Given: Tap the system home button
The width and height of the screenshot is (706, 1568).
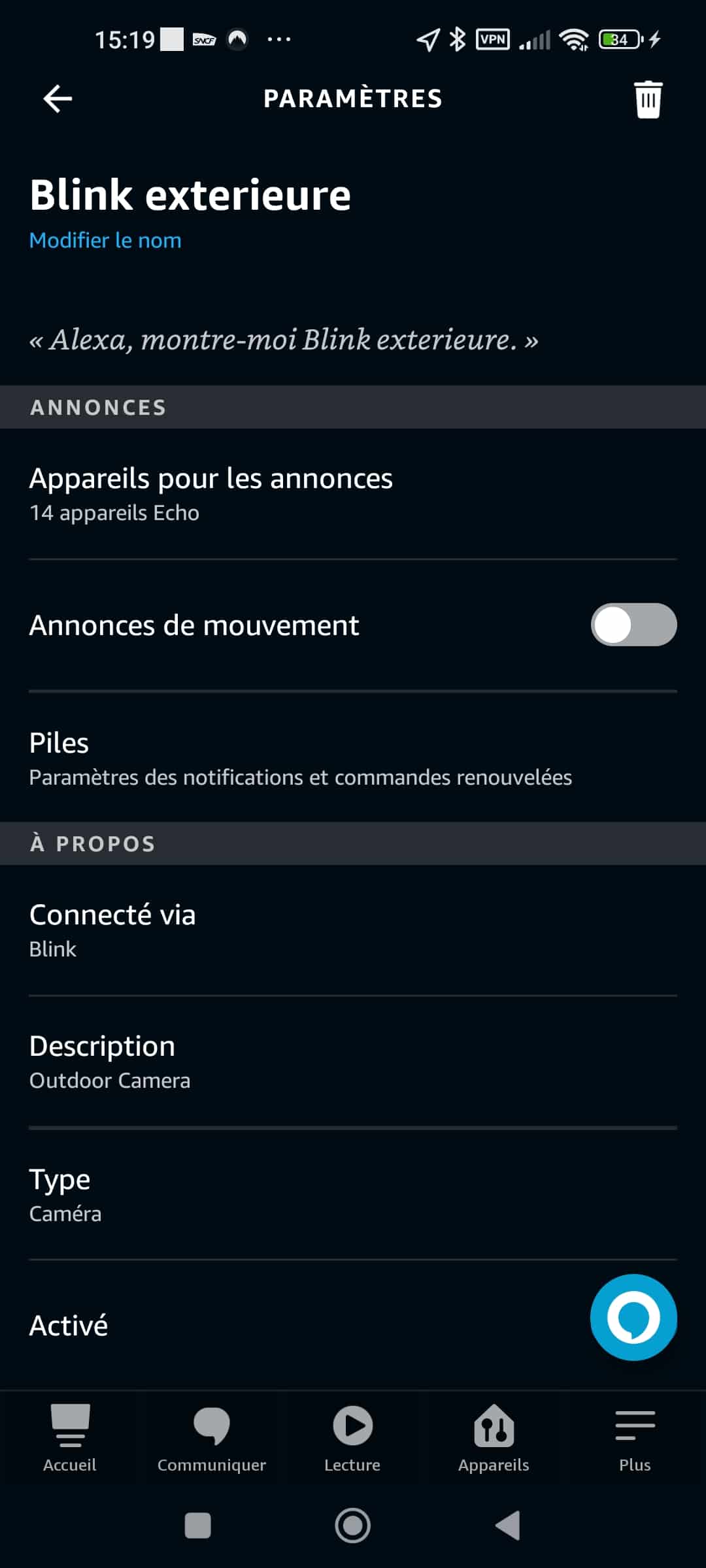Looking at the screenshot, I should click(353, 1526).
